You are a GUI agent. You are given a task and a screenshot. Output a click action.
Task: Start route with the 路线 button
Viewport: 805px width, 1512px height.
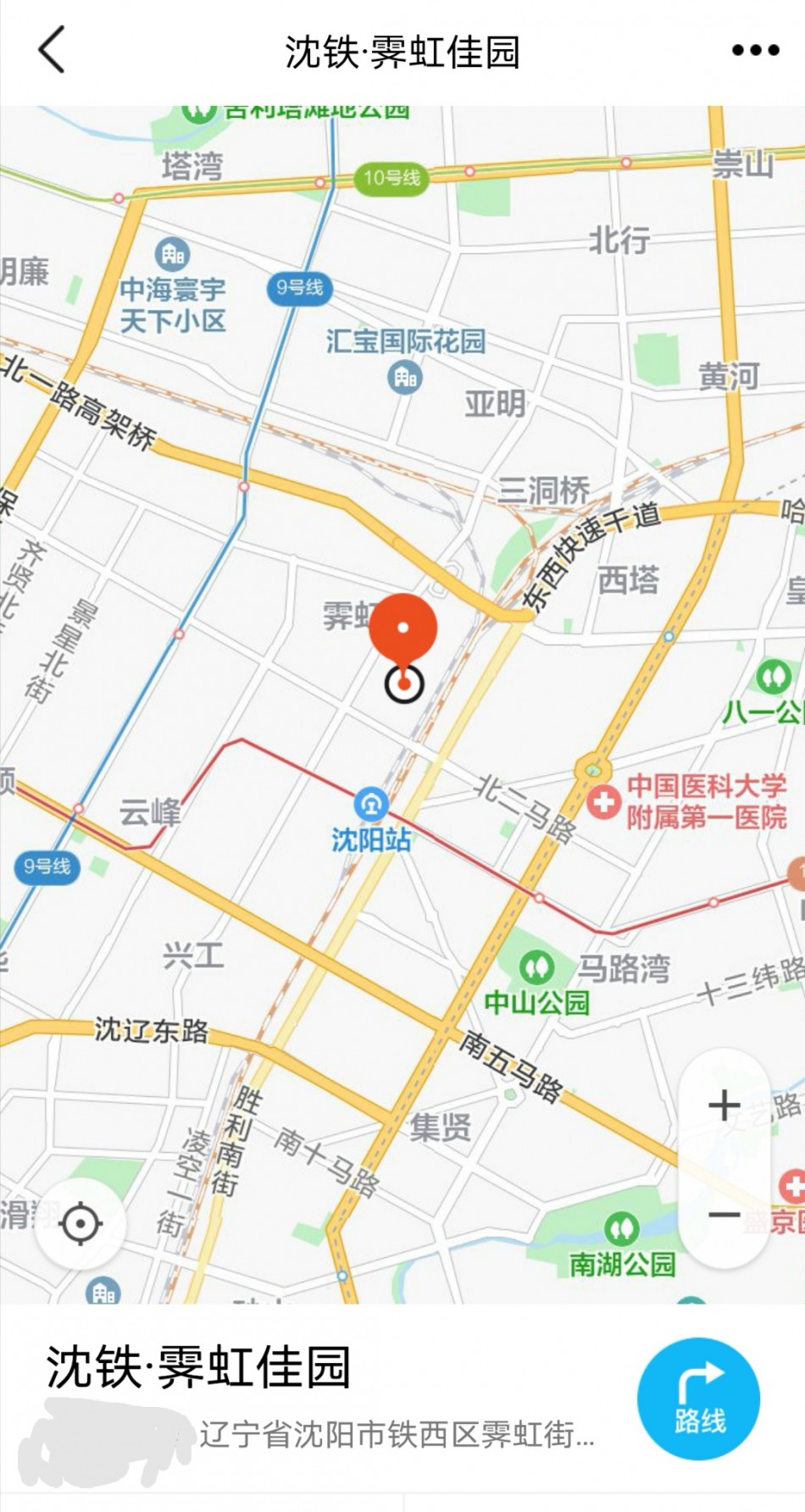[698, 1398]
